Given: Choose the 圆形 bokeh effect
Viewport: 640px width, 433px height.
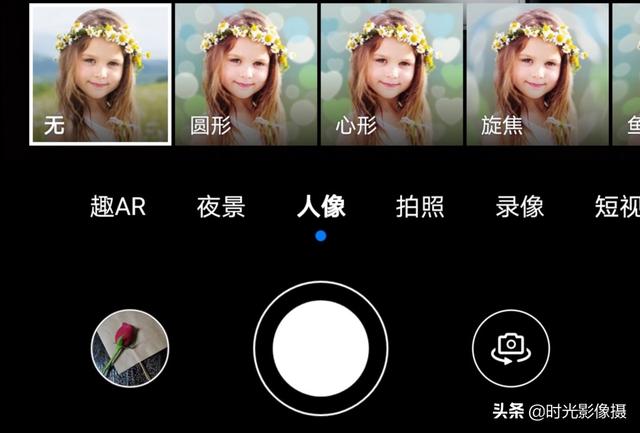Looking at the screenshot, I should [x=246, y=73].
